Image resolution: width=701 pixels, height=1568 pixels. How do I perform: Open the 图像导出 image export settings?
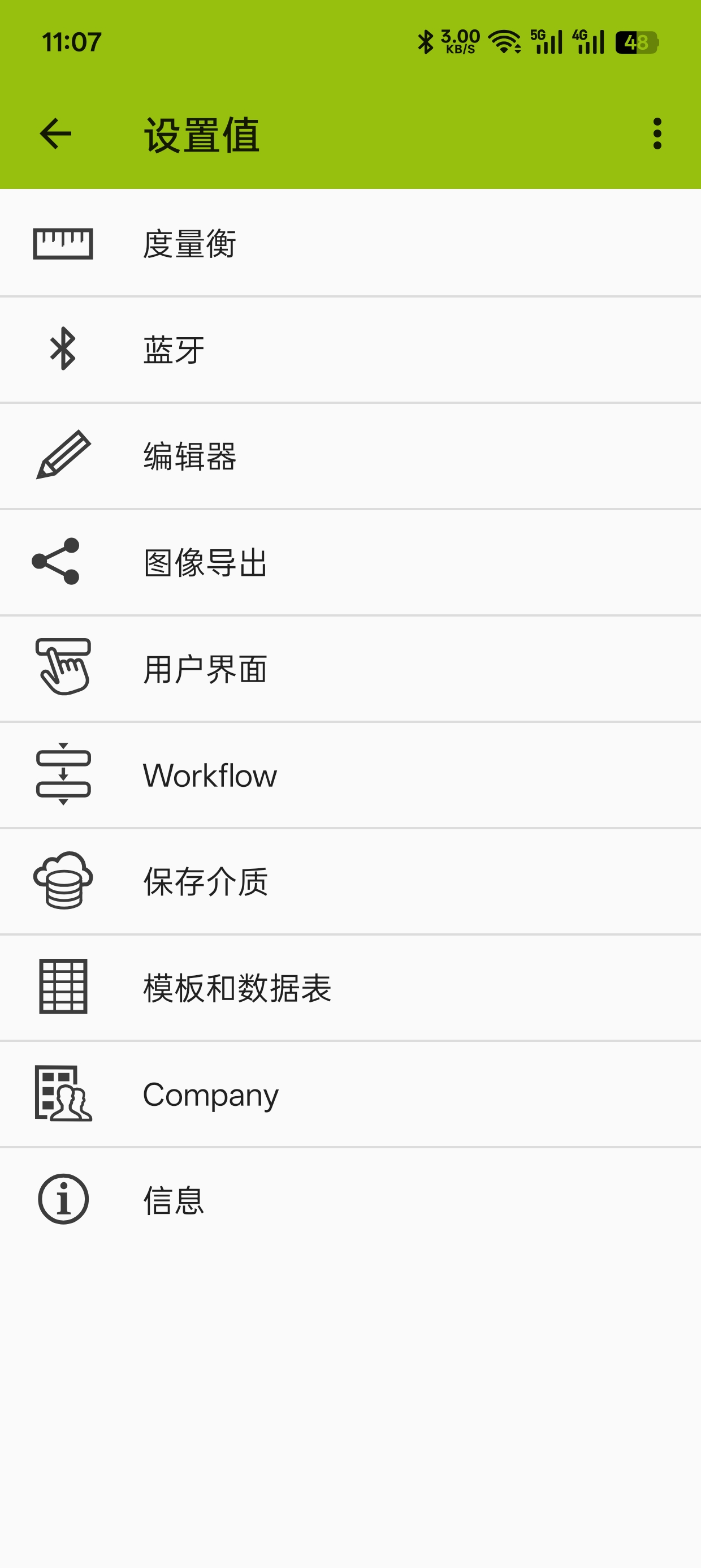coord(350,562)
